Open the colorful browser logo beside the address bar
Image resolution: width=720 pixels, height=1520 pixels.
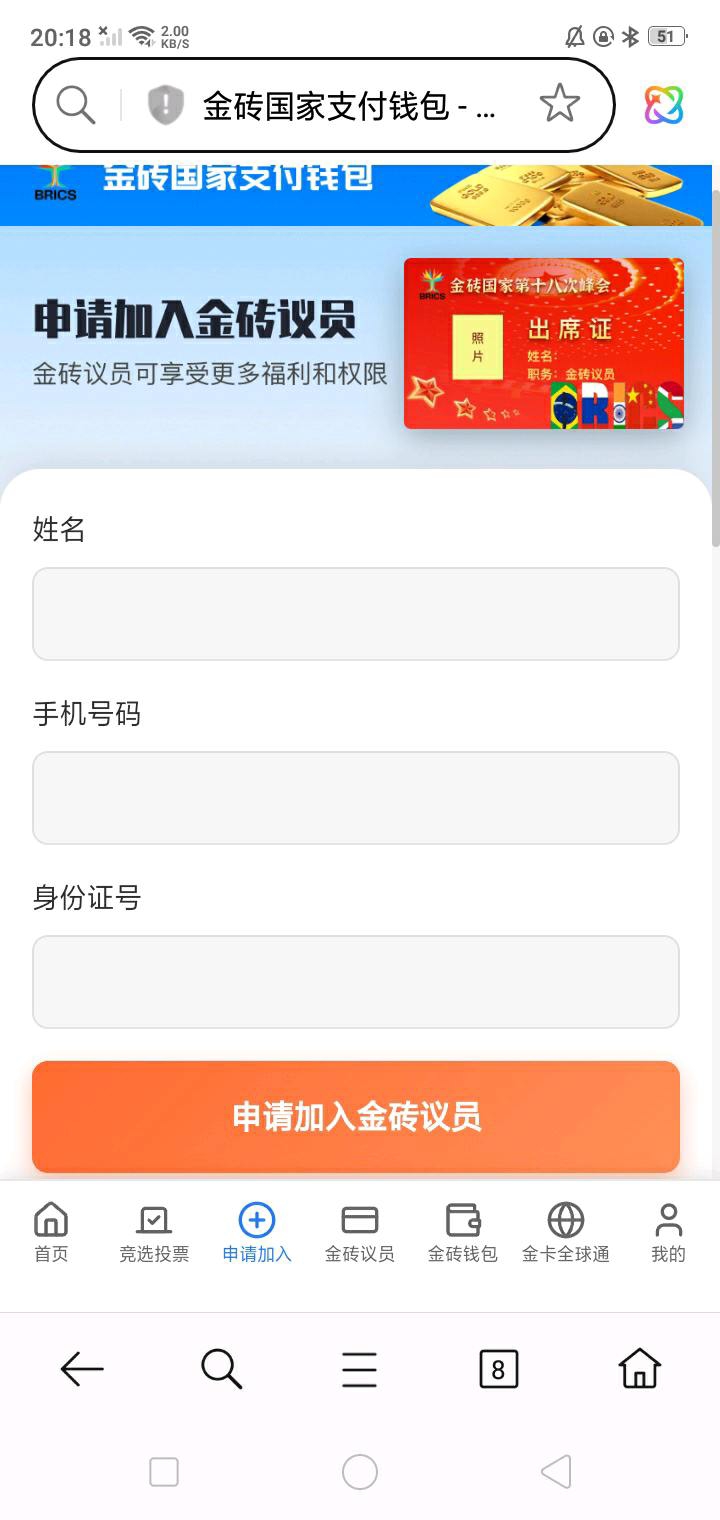[664, 104]
